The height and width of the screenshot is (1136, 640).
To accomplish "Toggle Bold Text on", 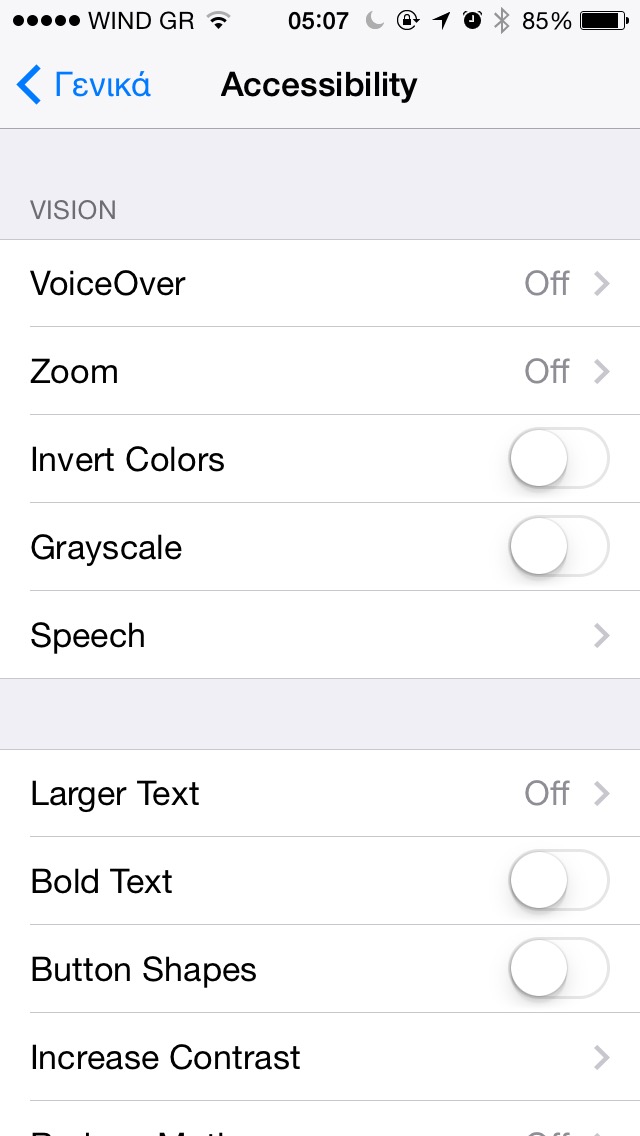I will [558, 881].
